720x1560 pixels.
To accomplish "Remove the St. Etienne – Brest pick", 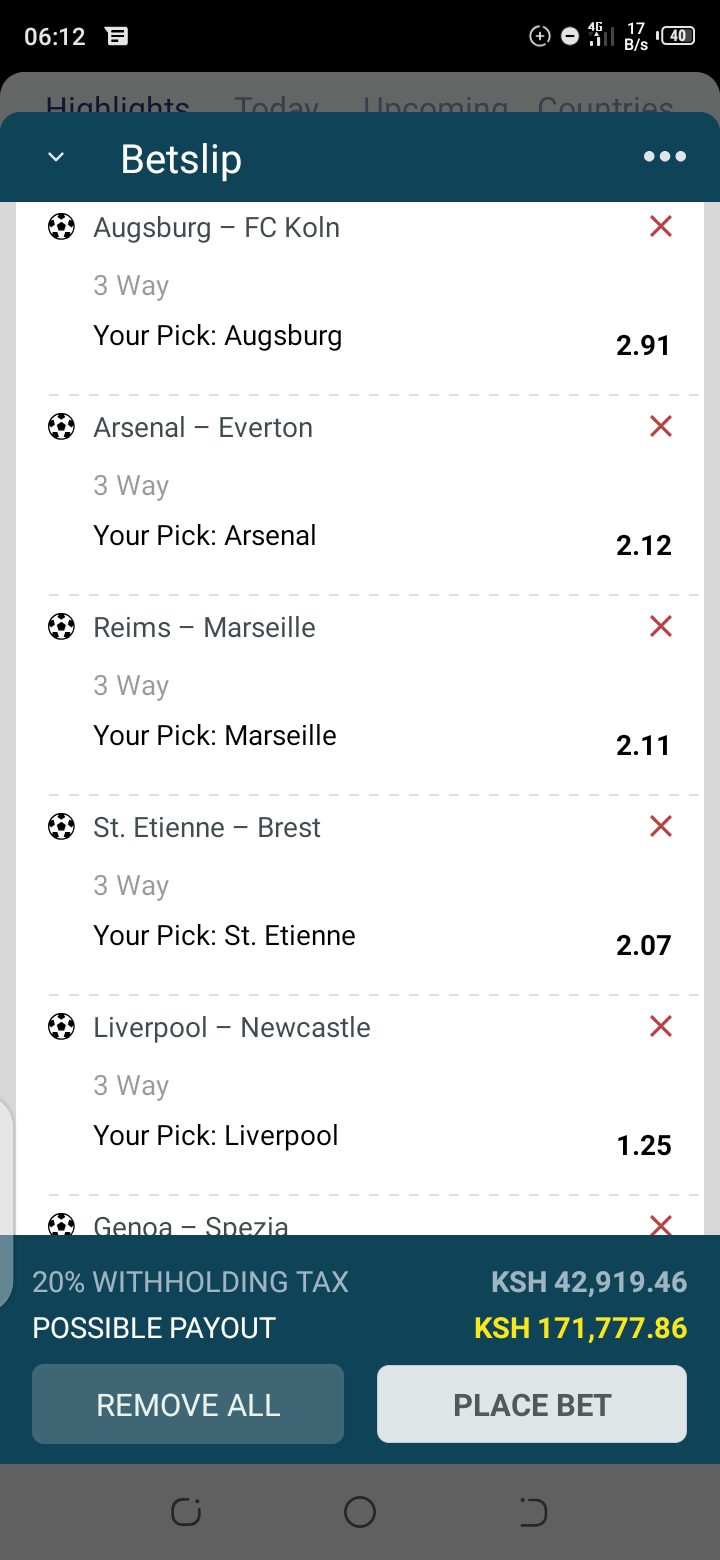I will point(661,827).
